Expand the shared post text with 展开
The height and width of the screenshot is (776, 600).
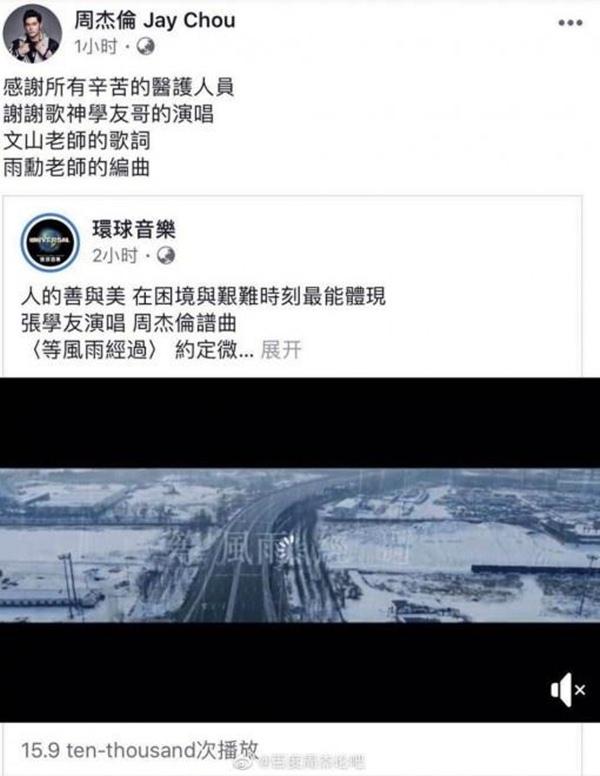tap(280, 351)
